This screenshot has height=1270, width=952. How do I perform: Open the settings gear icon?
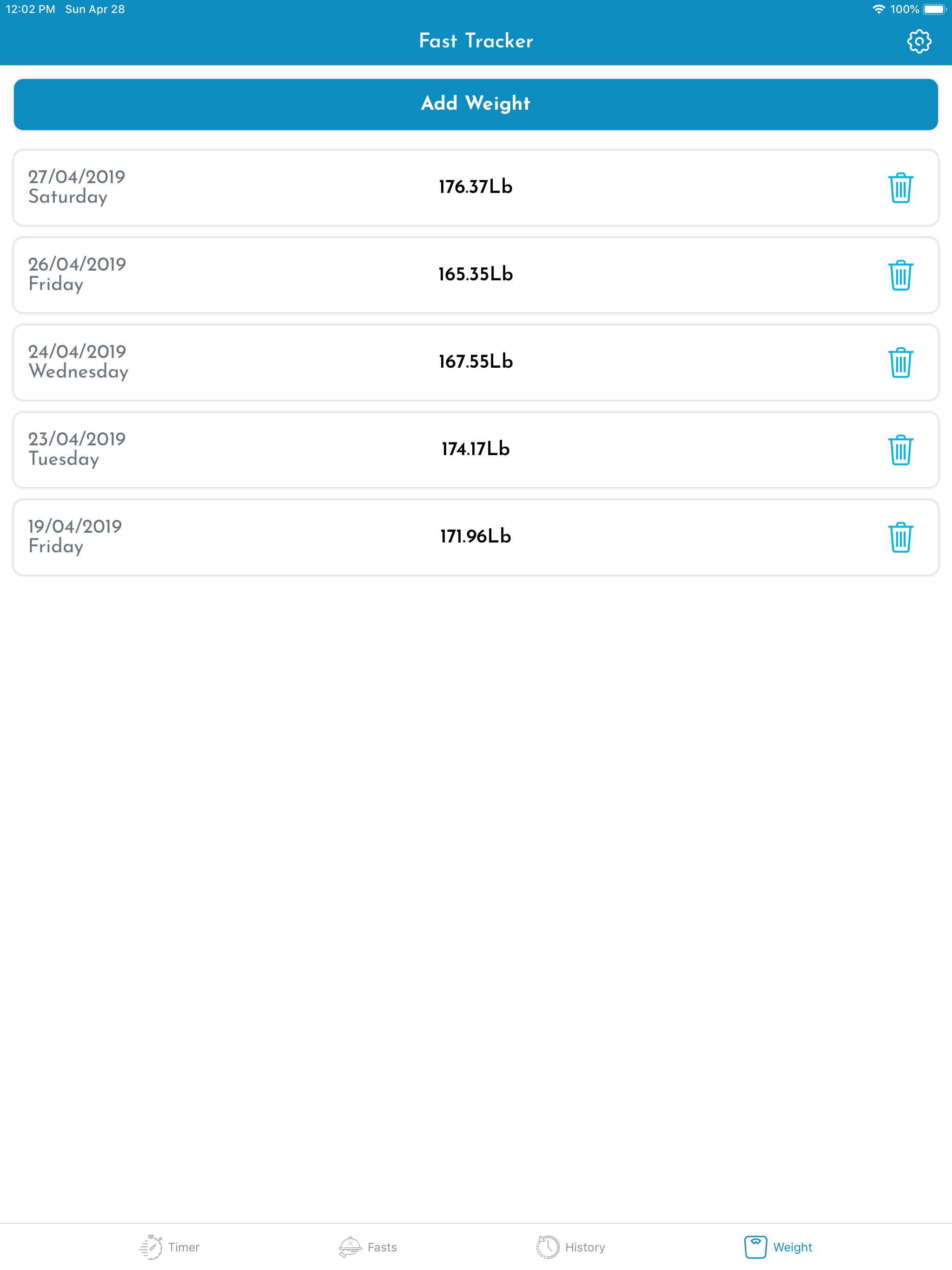pos(919,41)
